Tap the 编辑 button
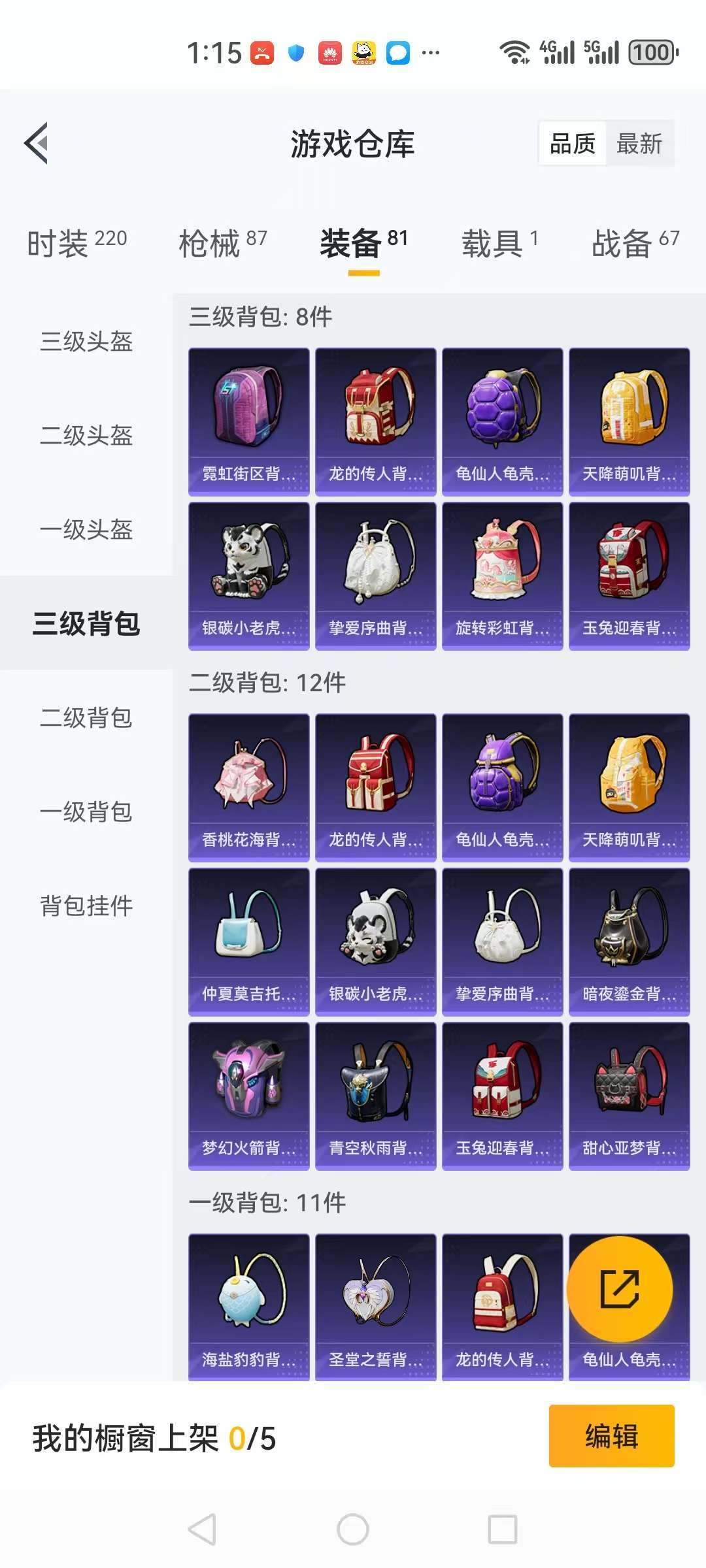The height and width of the screenshot is (1568, 706). click(x=611, y=1437)
